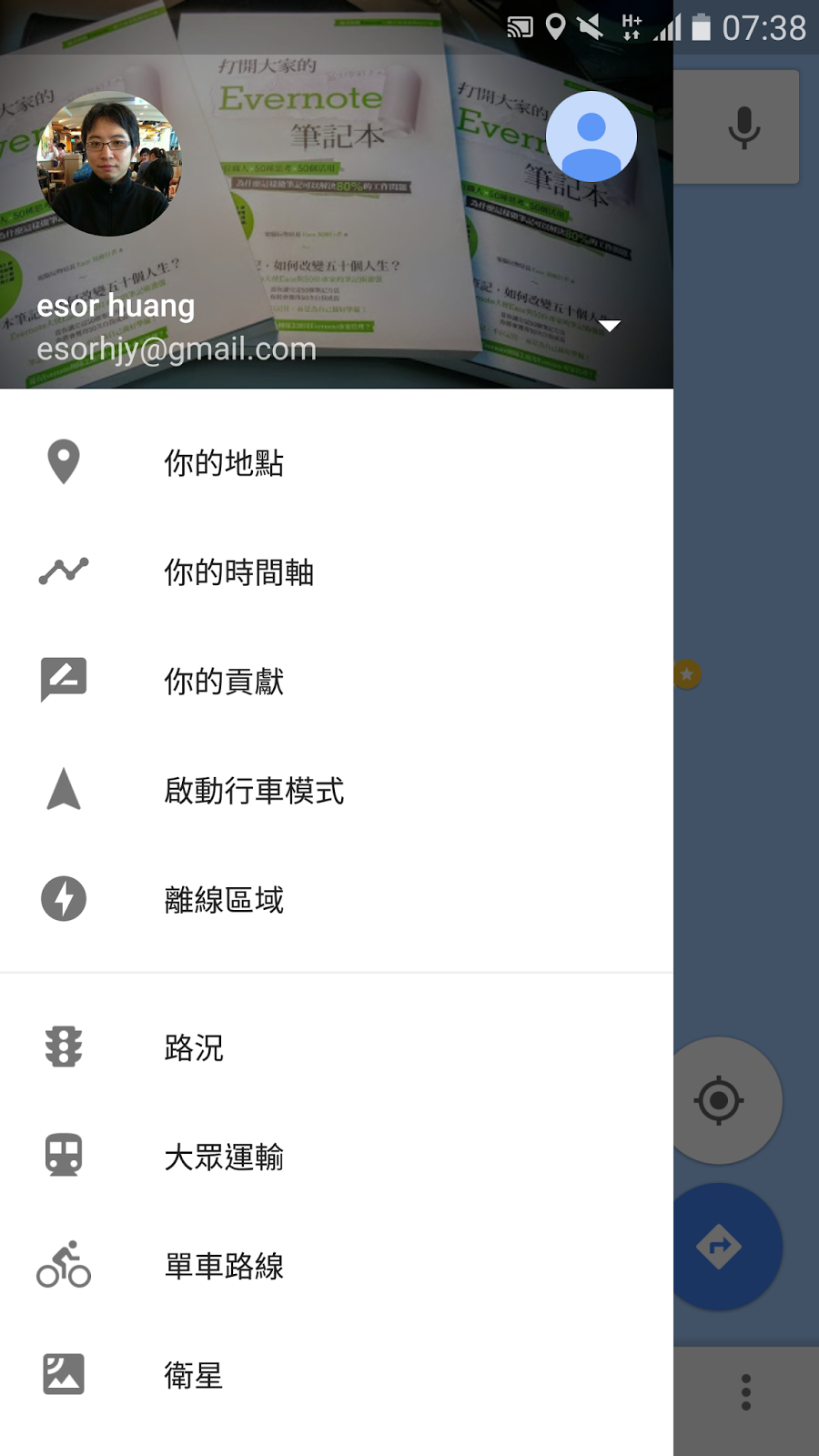Tap esor huang's profile photo
The height and width of the screenshot is (1456, 819).
[x=109, y=164]
